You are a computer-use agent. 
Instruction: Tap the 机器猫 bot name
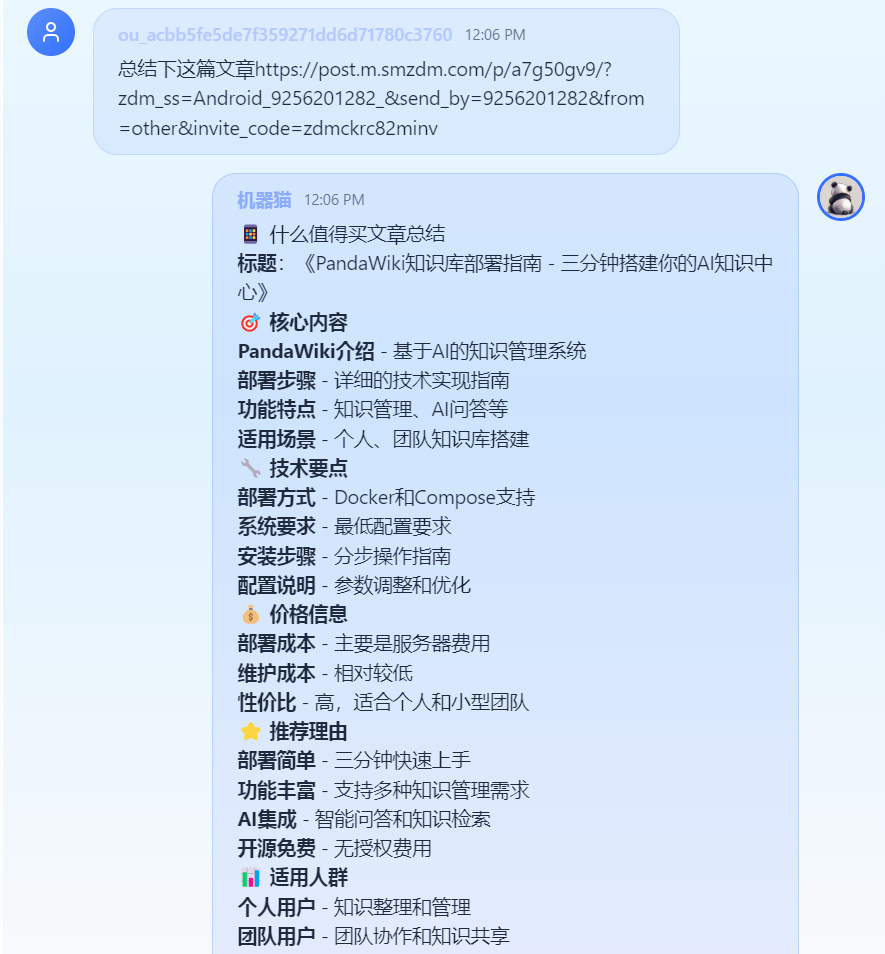[263, 200]
